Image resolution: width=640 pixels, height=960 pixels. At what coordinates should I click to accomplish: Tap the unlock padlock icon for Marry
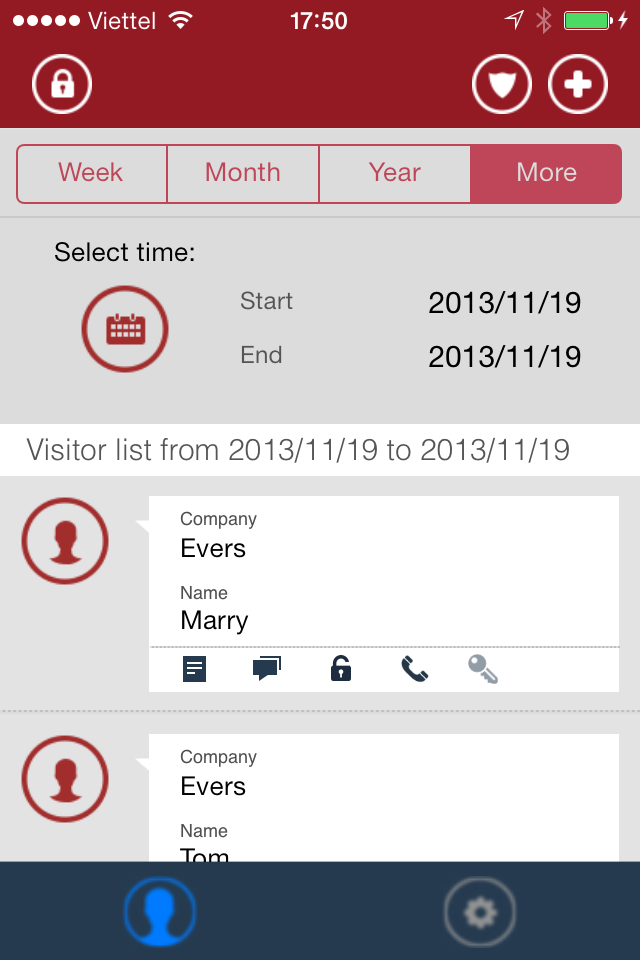pyautogui.click(x=341, y=668)
